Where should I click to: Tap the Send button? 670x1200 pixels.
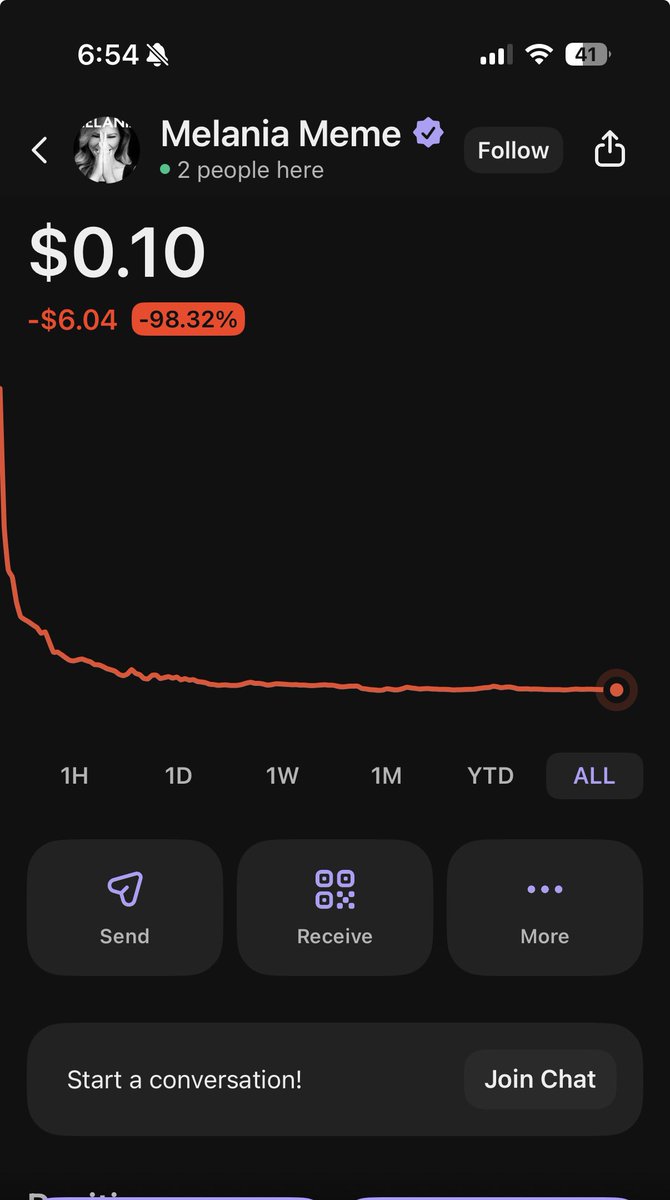125,907
